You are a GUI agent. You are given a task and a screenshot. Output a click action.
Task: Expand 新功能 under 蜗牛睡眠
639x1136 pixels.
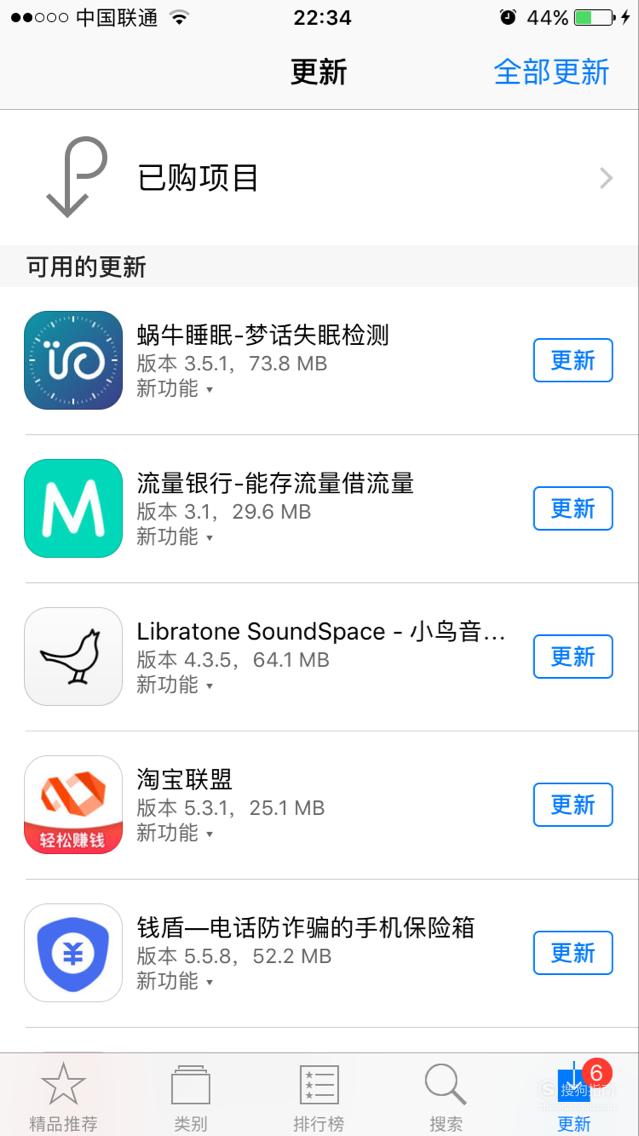[x=175, y=388]
